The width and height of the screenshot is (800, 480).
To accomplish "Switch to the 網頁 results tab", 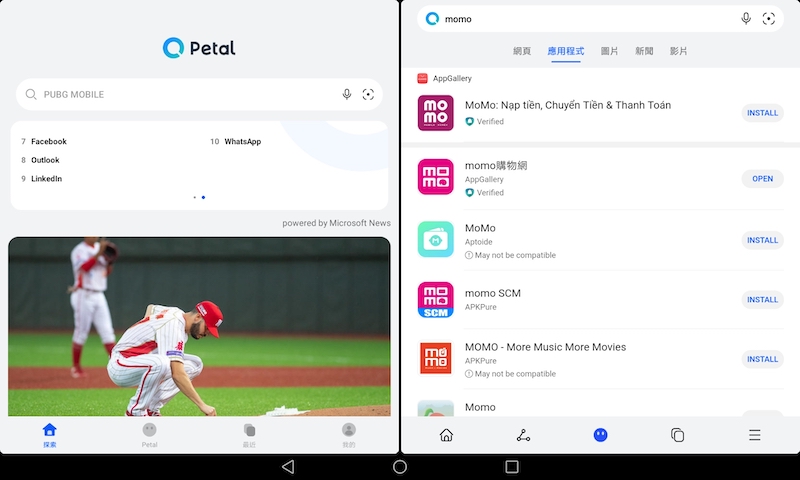I will click(x=522, y=51).
